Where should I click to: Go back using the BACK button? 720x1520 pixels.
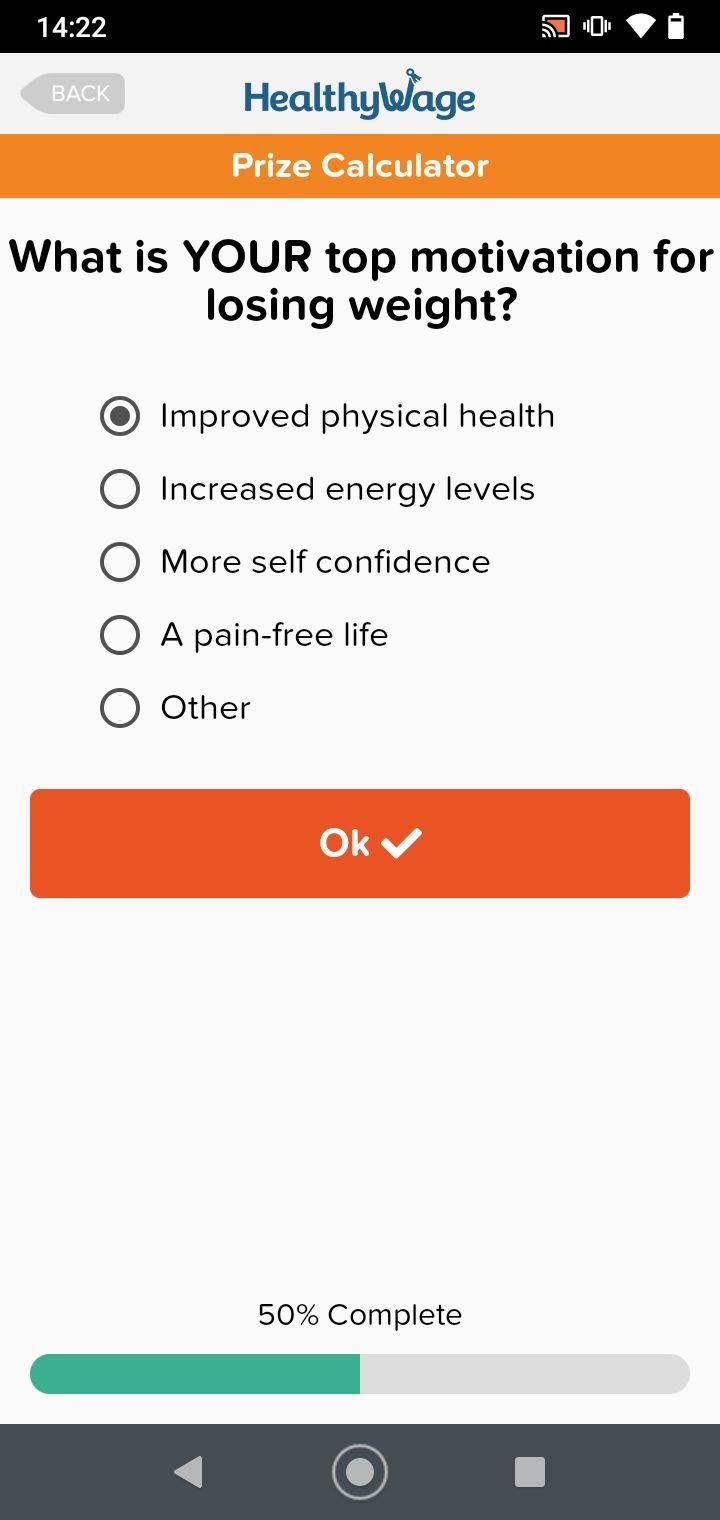coord(73,94)
